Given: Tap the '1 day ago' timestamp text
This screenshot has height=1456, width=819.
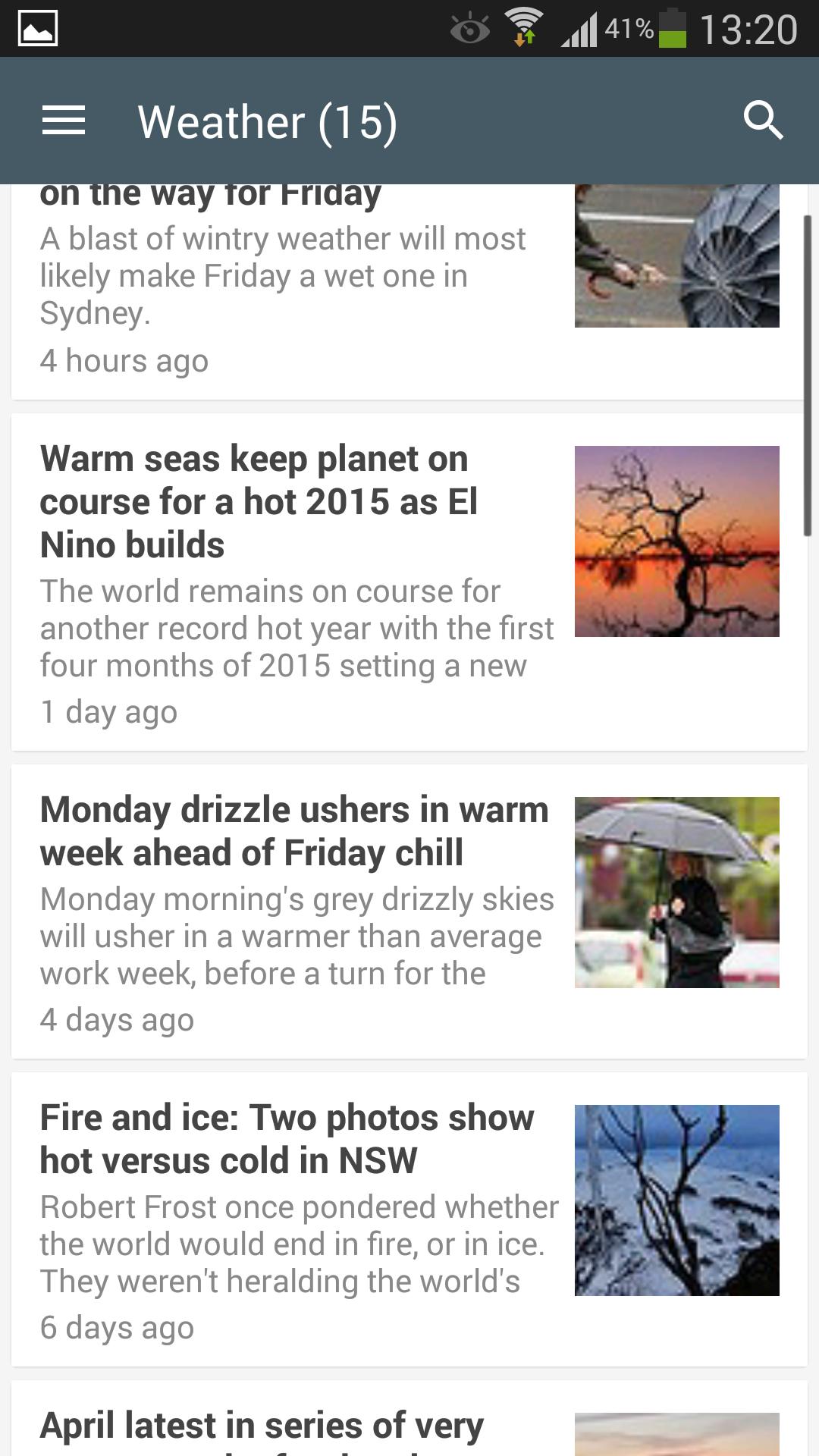Looking at the screenshot, I should (108, 711).
